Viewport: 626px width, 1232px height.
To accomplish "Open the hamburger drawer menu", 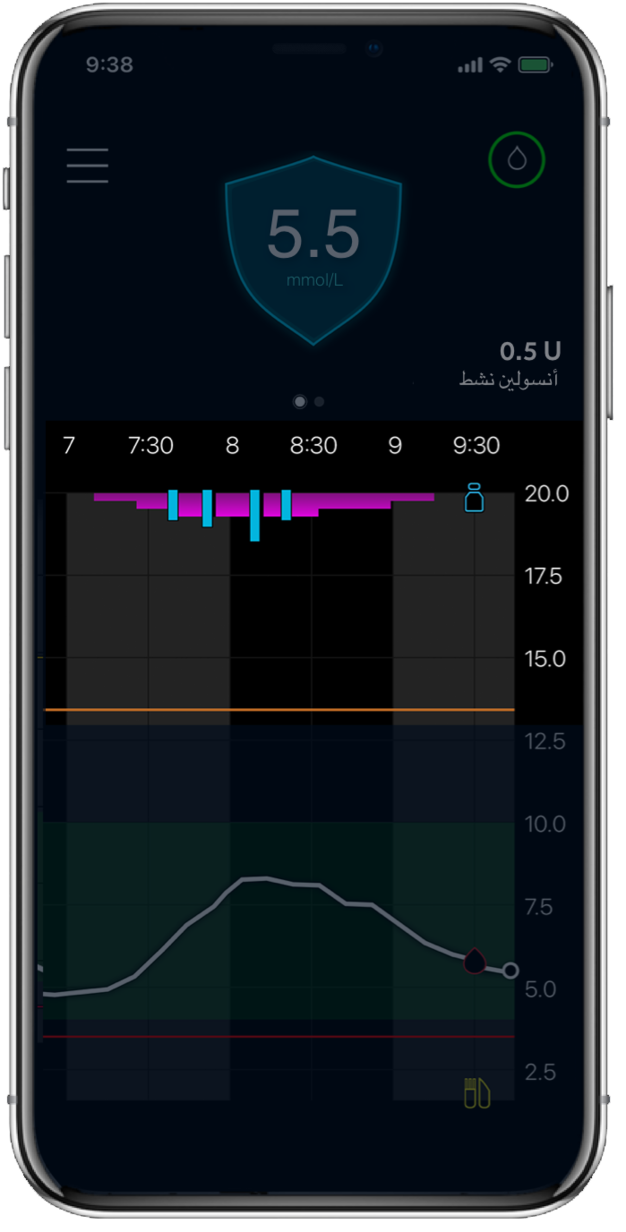I will pyautogui.click(x=87, y=165).
